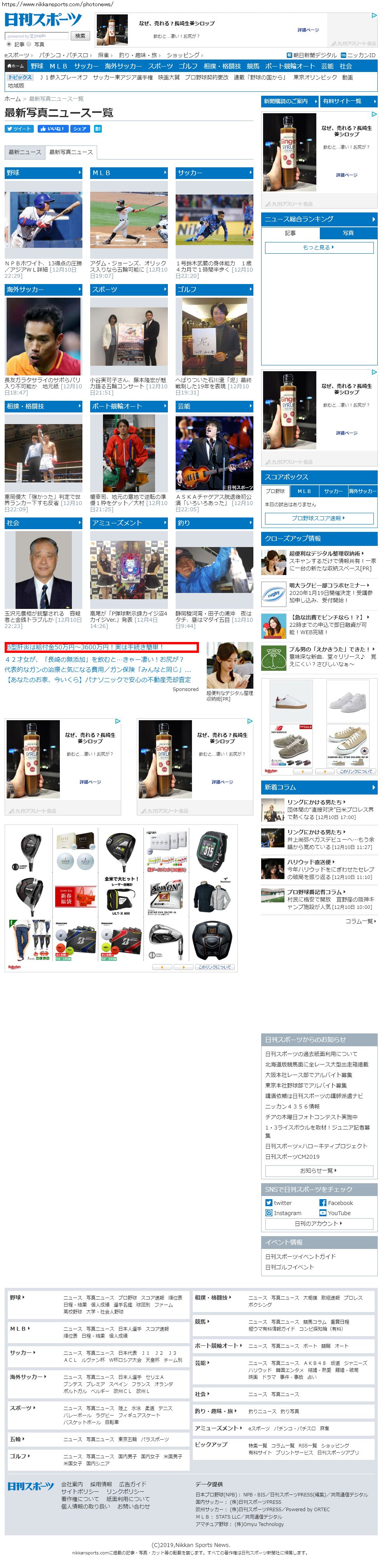The width and height of the screenshot is (382, 1568).
Task: Share the page via the ツイート button
Action: point(19,129)
